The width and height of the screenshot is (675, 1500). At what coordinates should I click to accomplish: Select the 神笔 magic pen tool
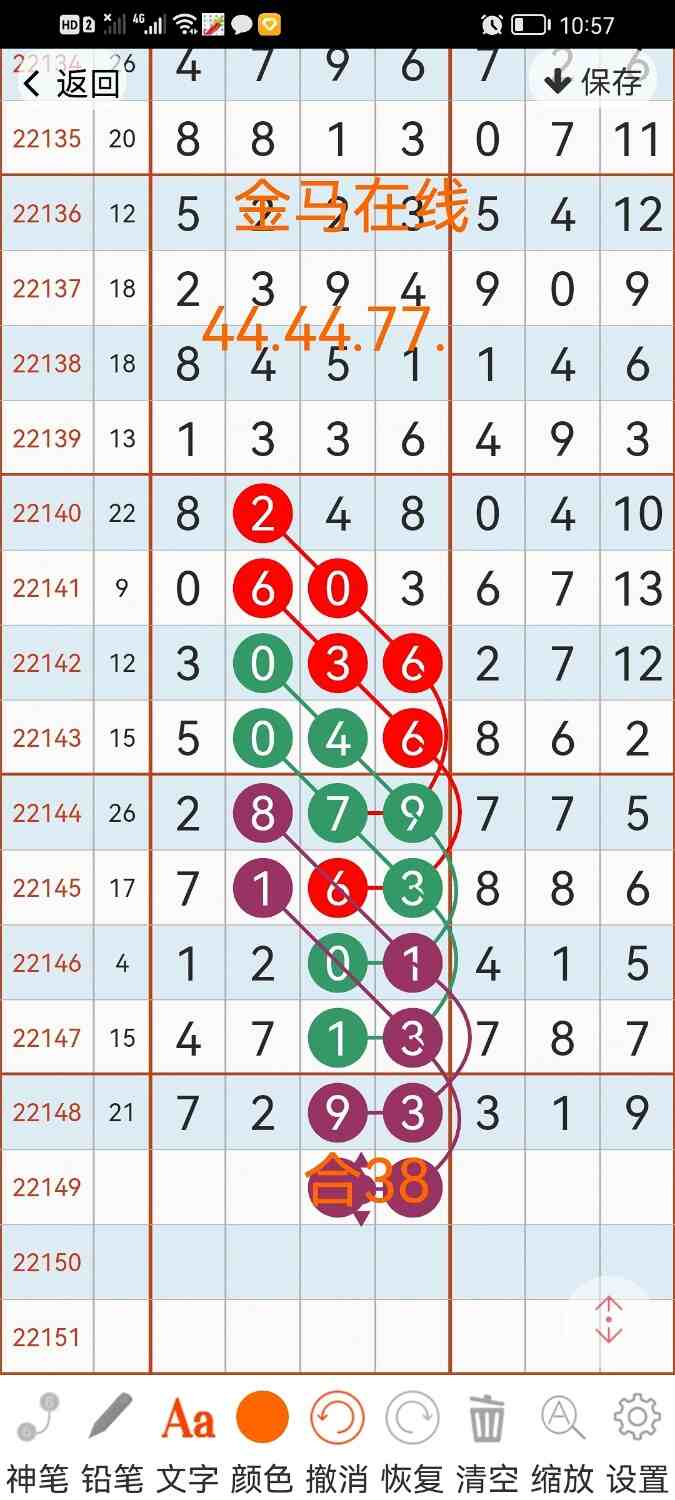pos(38,1438)
